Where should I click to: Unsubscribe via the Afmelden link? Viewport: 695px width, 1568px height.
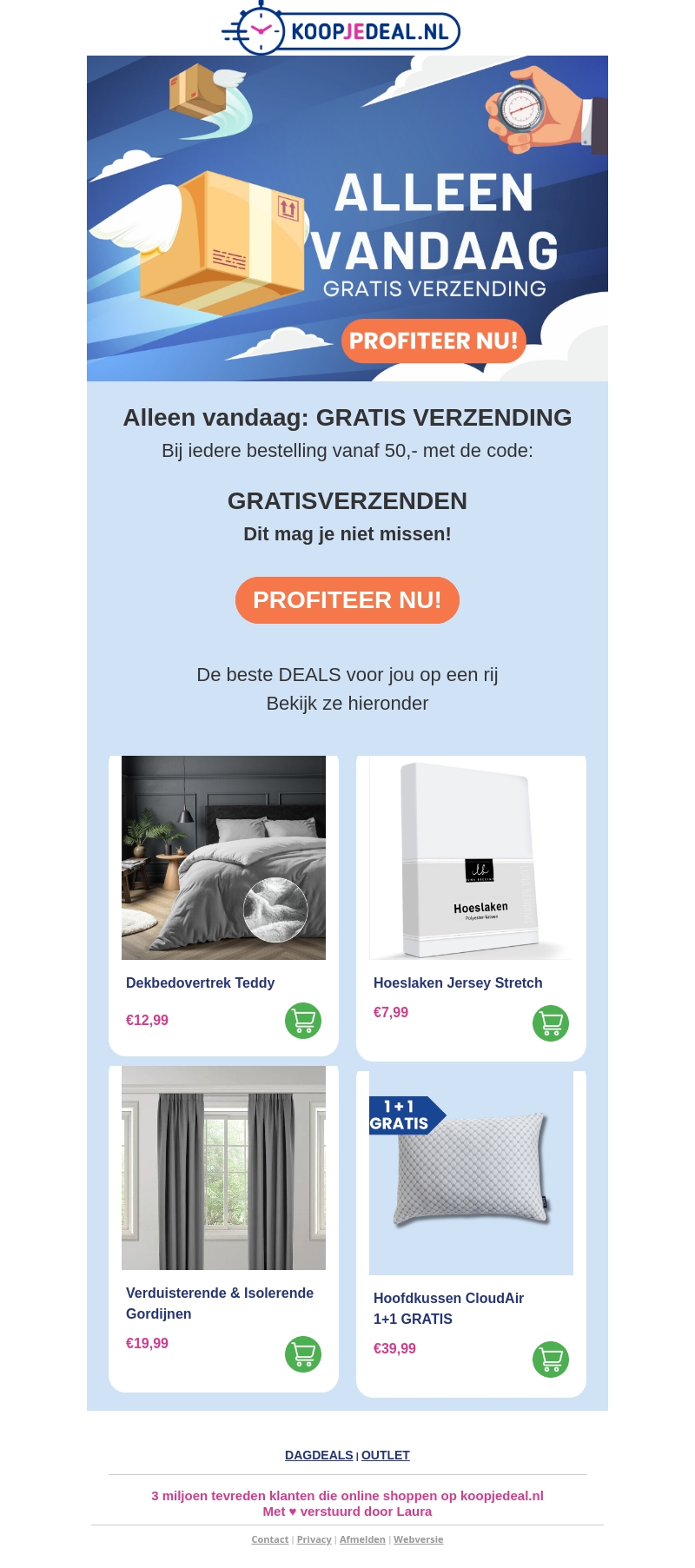(362, 1539)
